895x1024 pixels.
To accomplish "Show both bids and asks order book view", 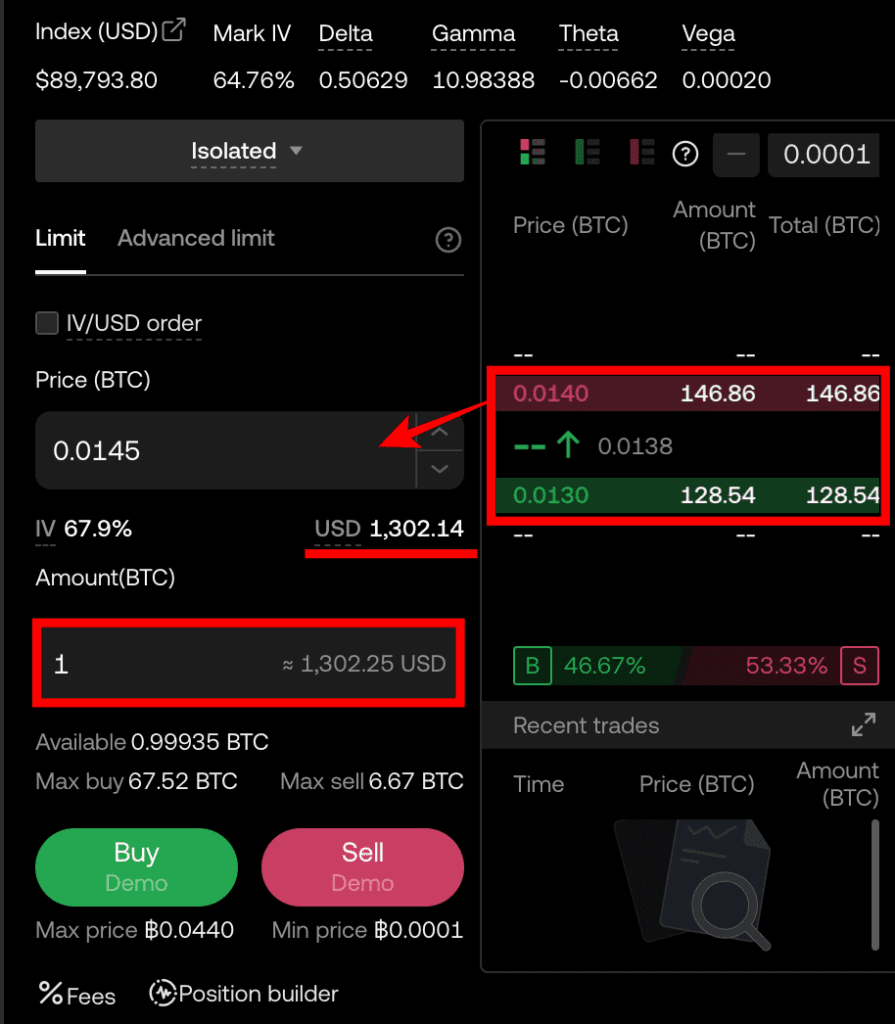I will [x=532, y=152].
